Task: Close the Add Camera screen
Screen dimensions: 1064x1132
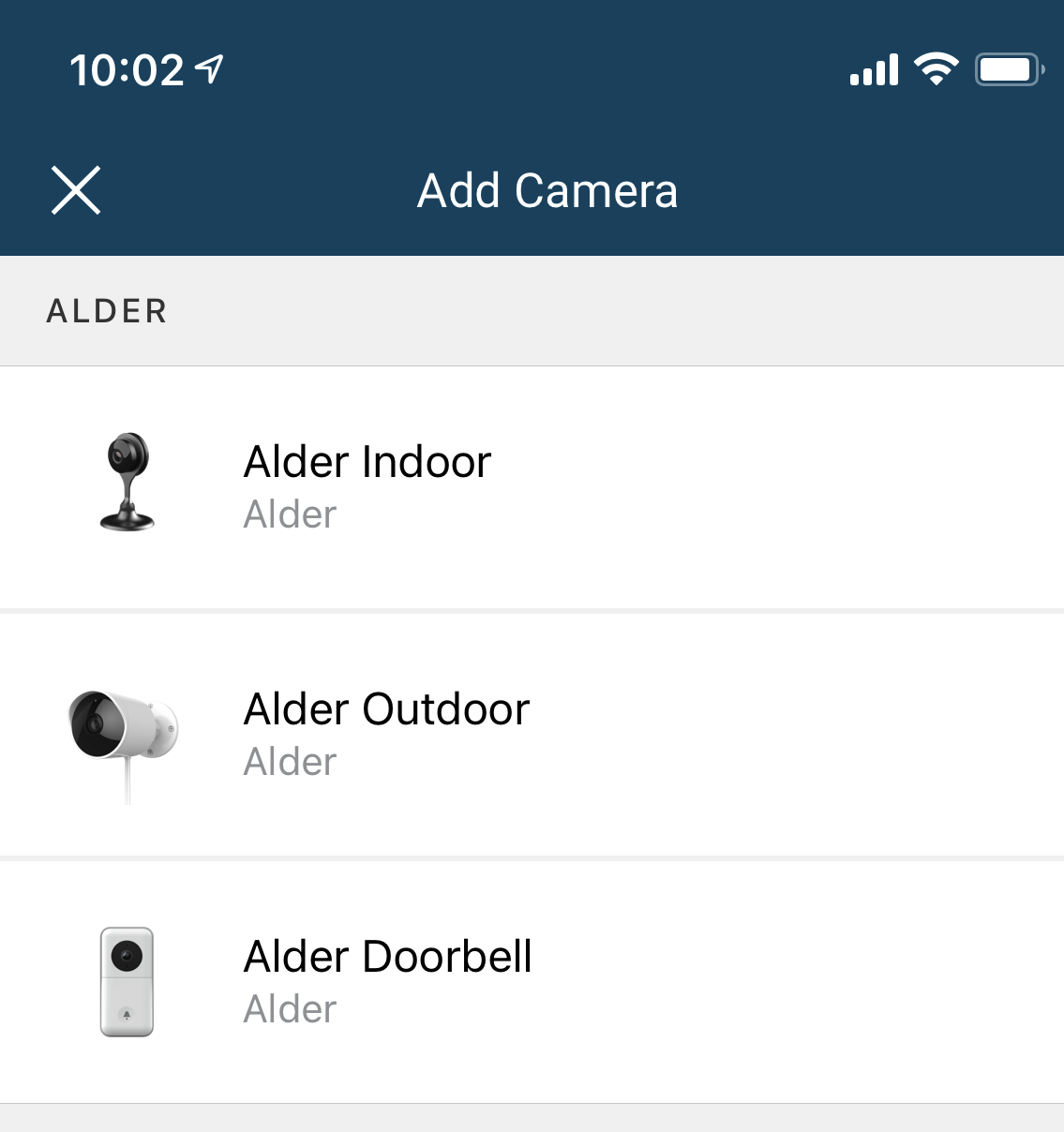Action: 76,189
